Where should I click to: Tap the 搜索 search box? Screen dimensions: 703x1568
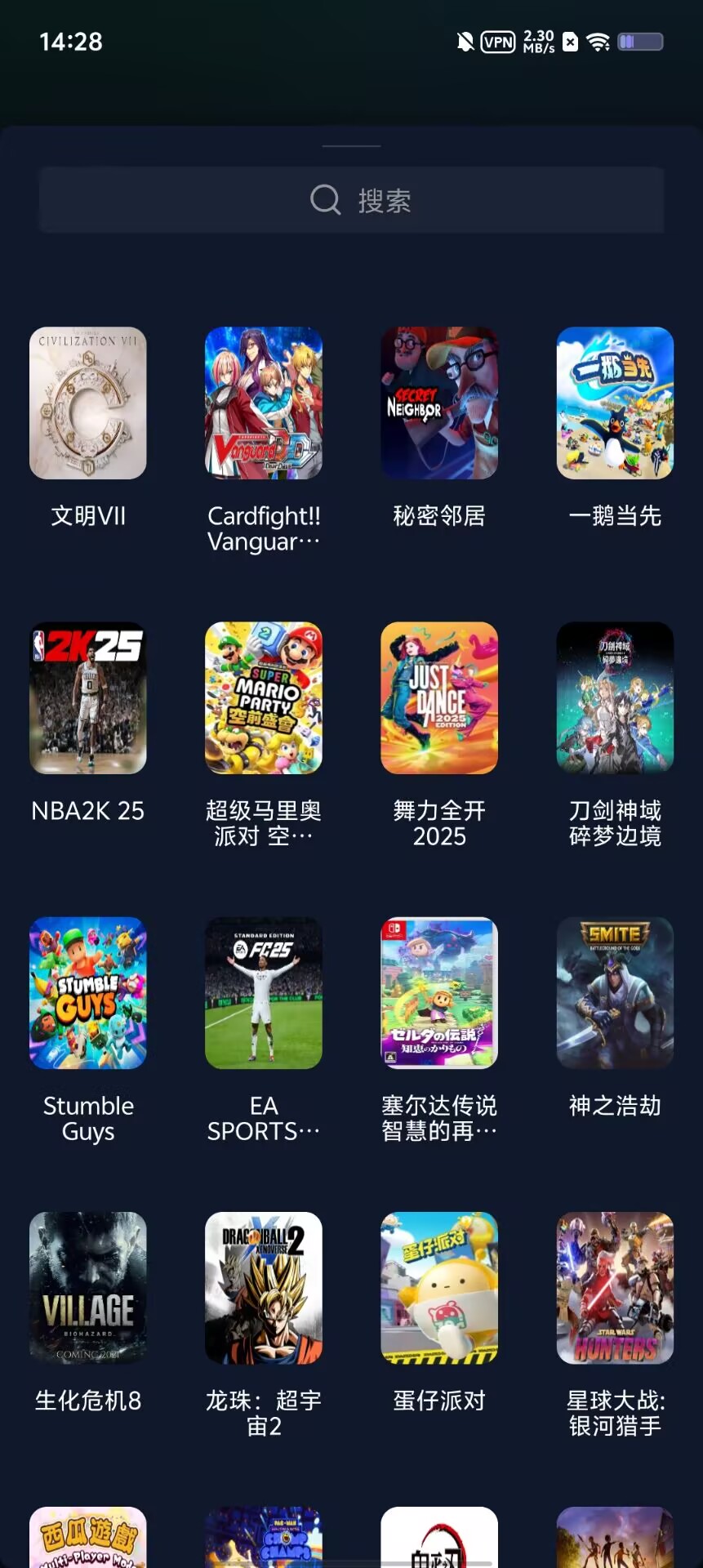[351, 200]
